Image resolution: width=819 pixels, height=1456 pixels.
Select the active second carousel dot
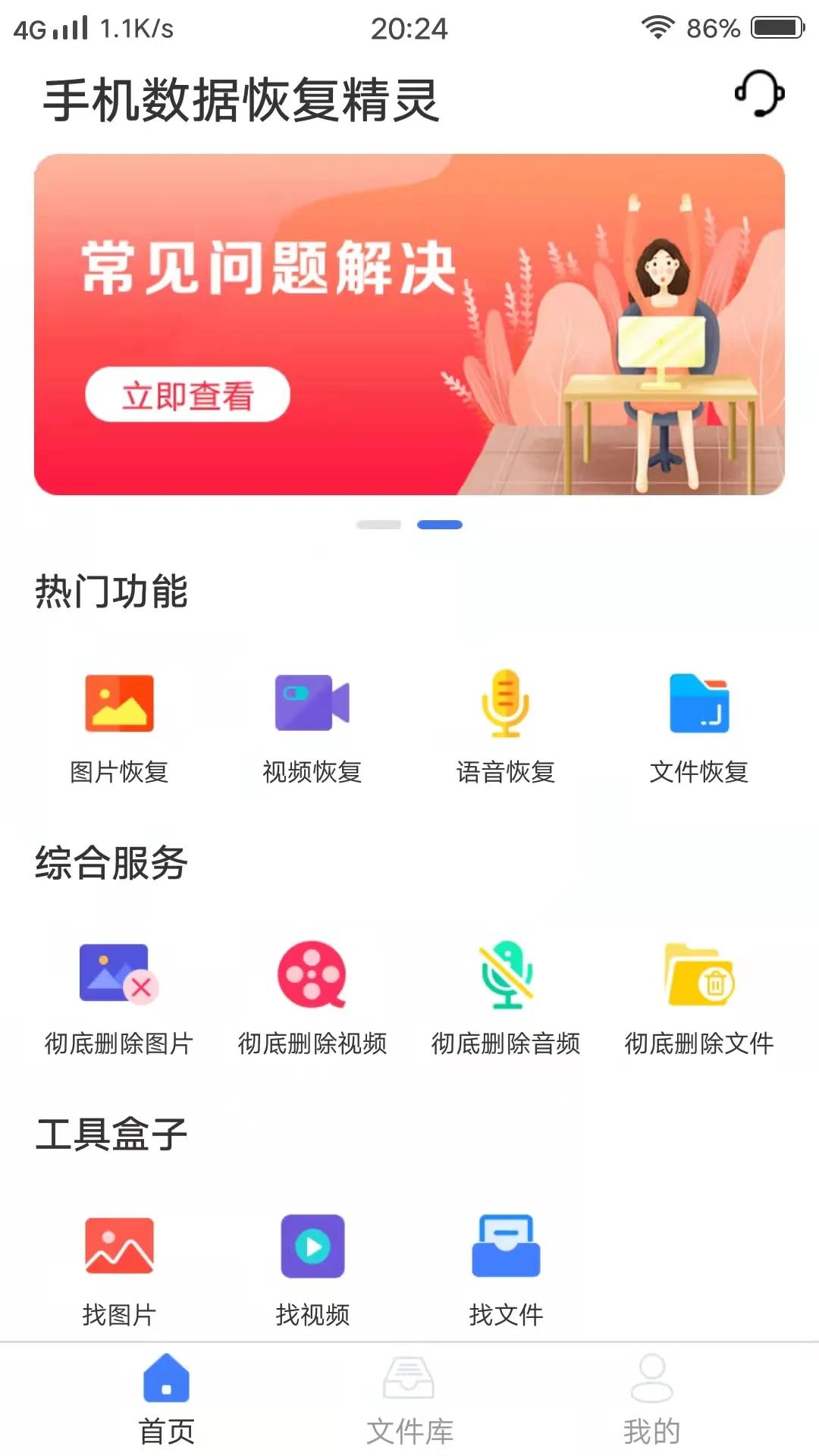(440, 523)
